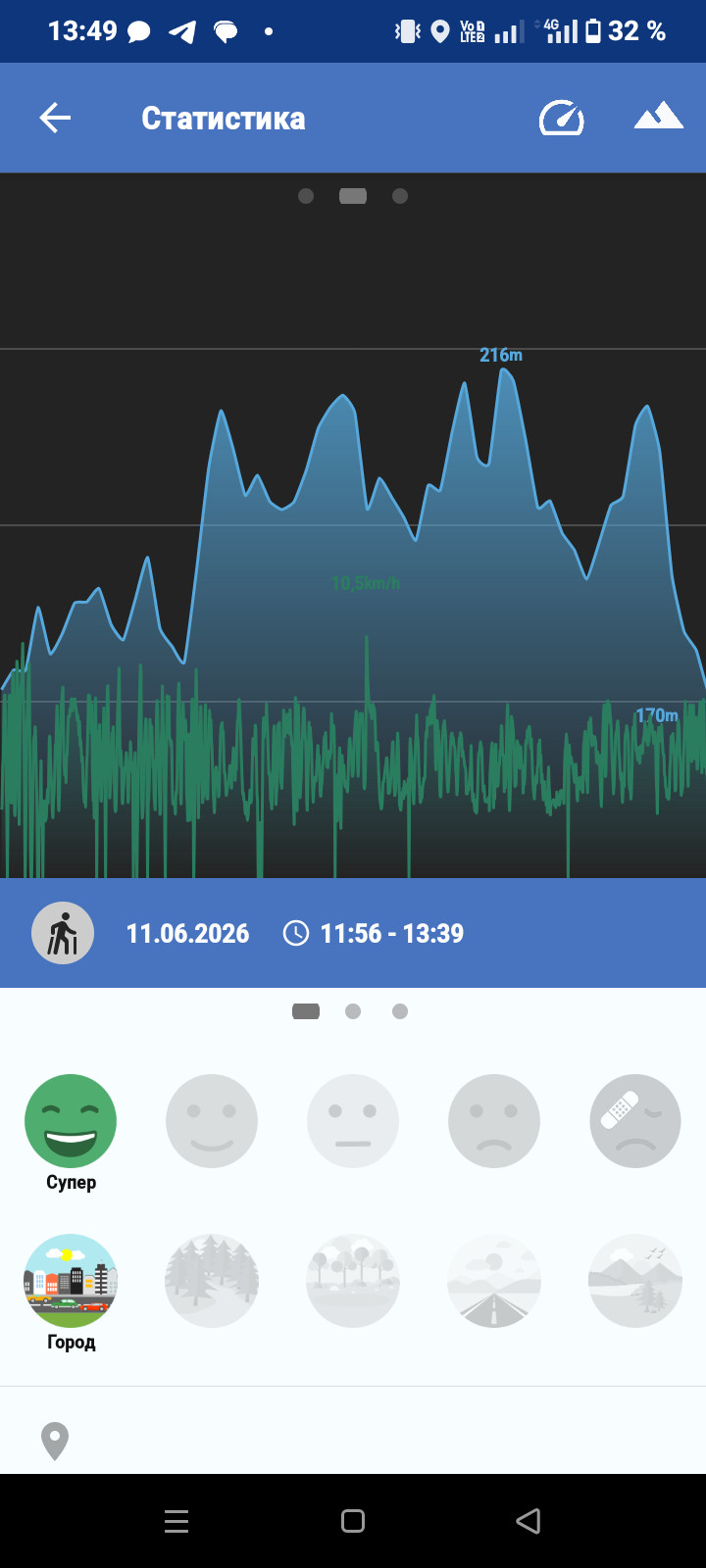Open recent apps from navigation bar

[176, 1521]
